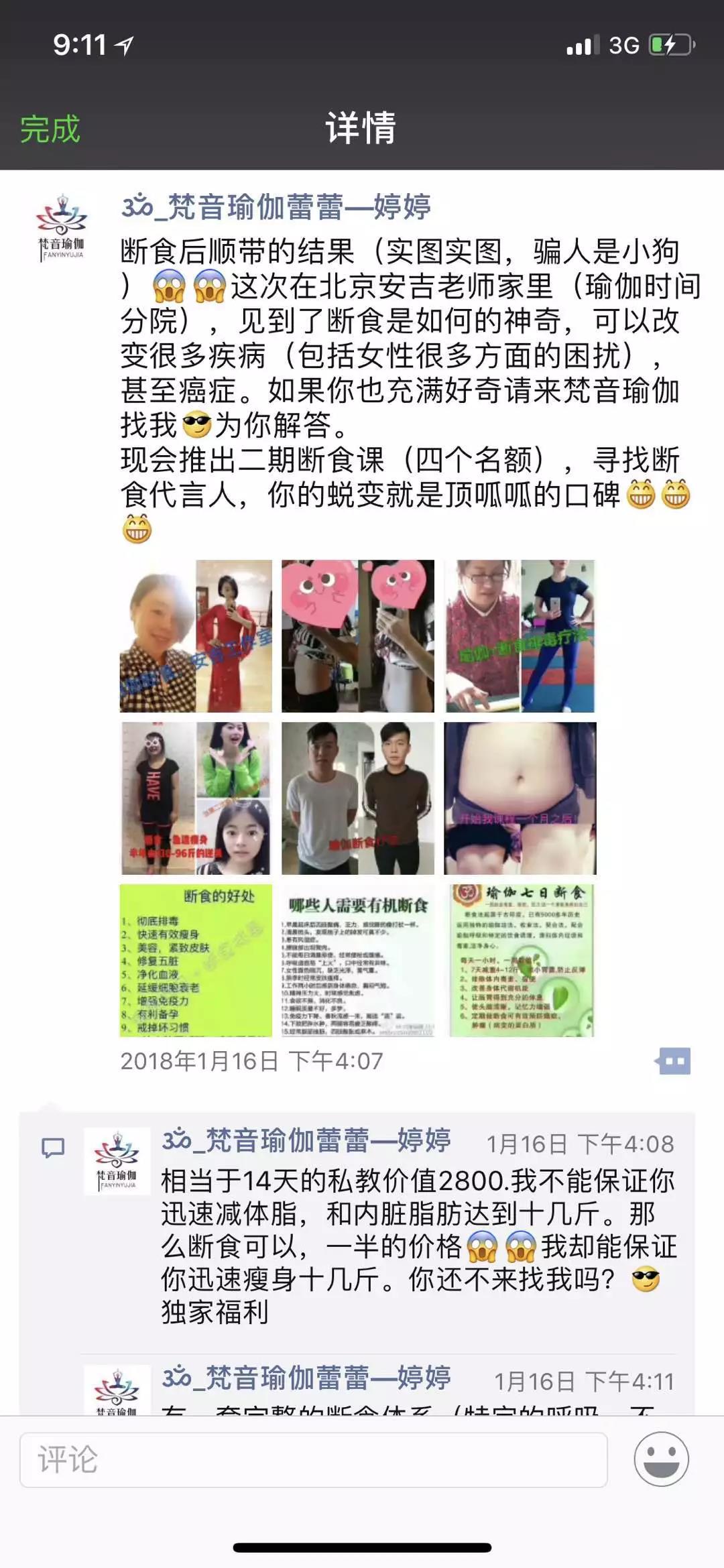View the belly before-after photo
Screen dimensions: 724x1568
pyautogui.click(x=520, y=798)
